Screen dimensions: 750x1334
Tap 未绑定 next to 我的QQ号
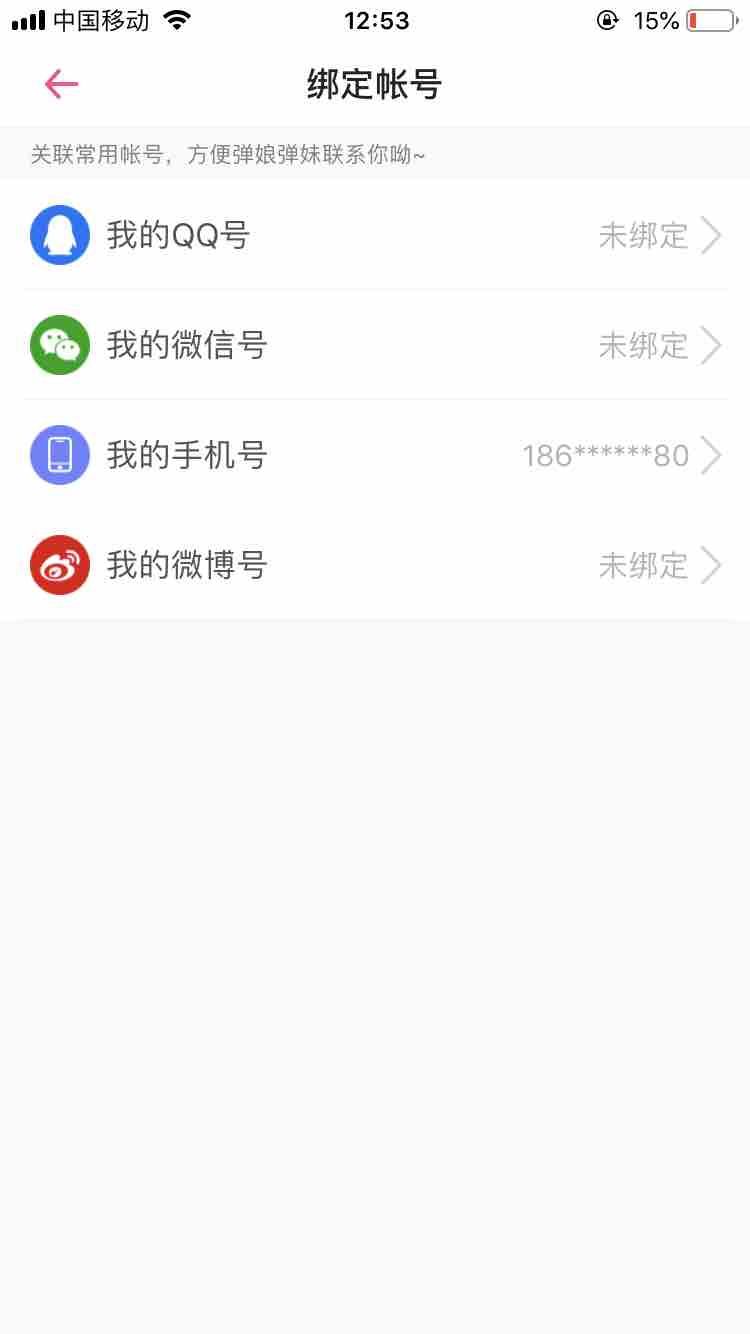[x=643, y=235]
